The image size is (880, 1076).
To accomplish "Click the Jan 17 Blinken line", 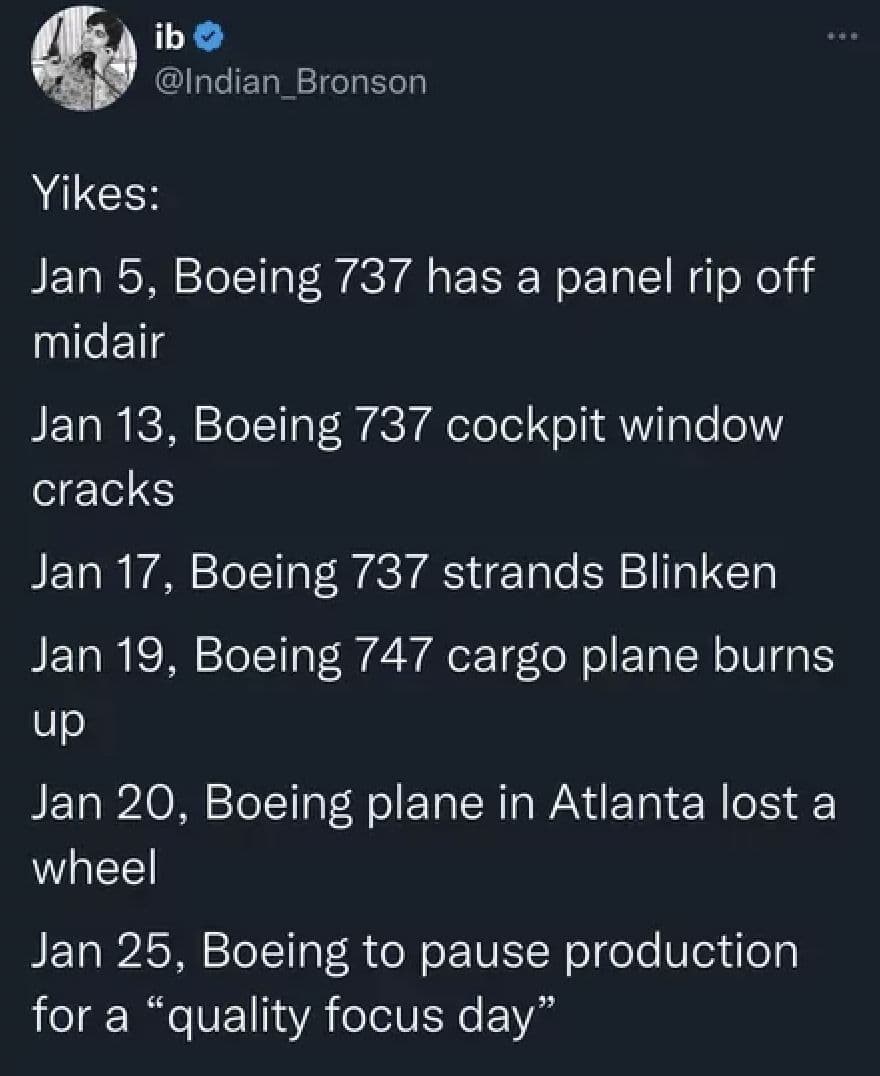I will click(x=405, y=572).
